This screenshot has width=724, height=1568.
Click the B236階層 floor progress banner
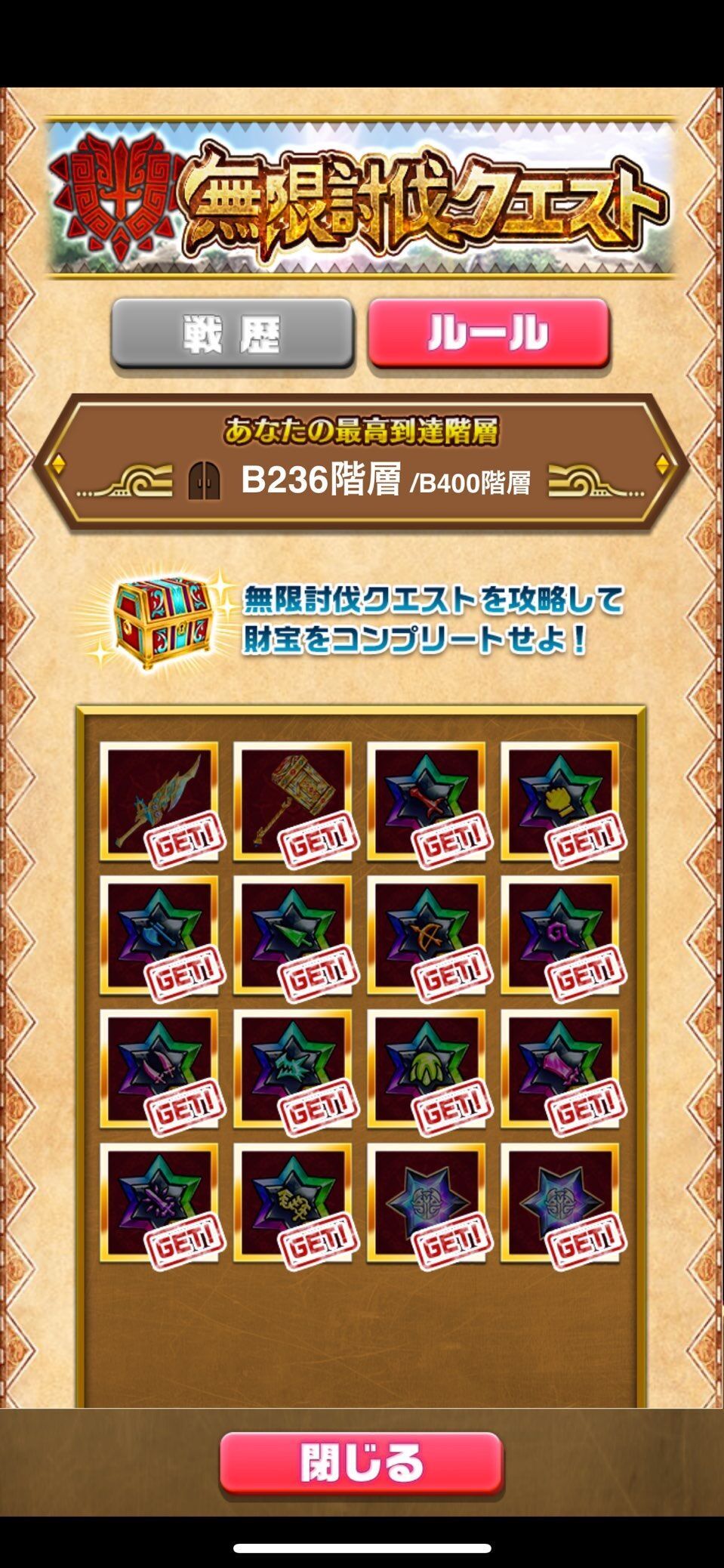(362, 479)
